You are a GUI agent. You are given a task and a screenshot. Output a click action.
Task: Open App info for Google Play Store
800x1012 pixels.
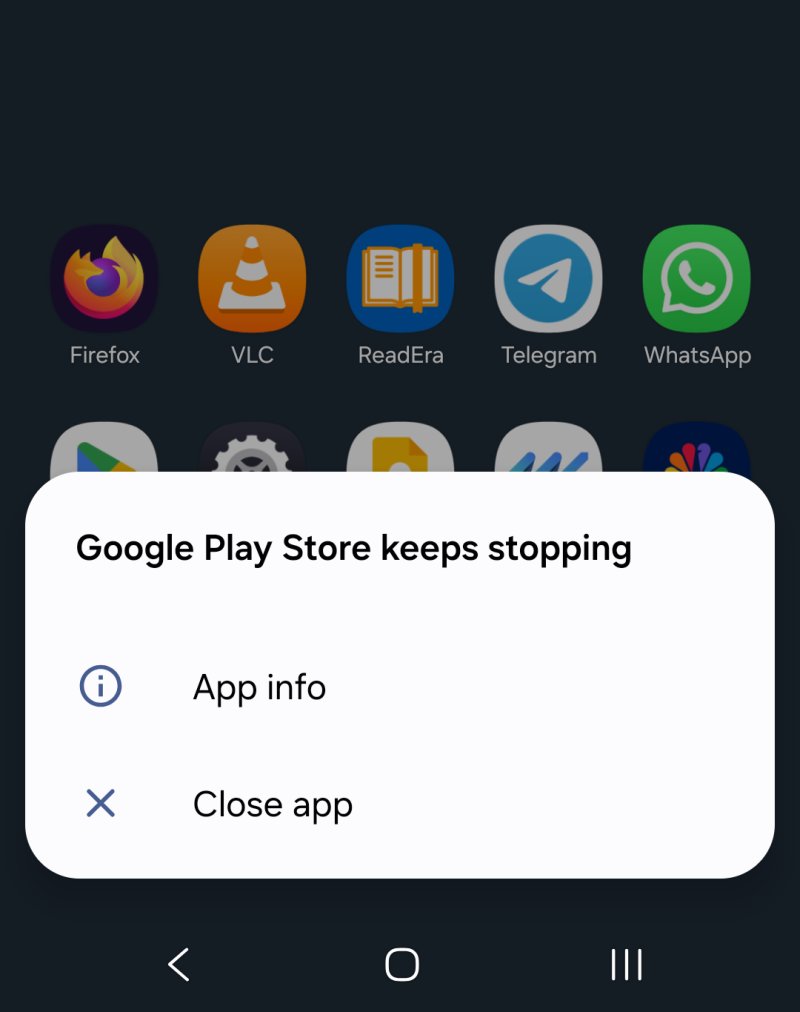click(x=258, y=688)
